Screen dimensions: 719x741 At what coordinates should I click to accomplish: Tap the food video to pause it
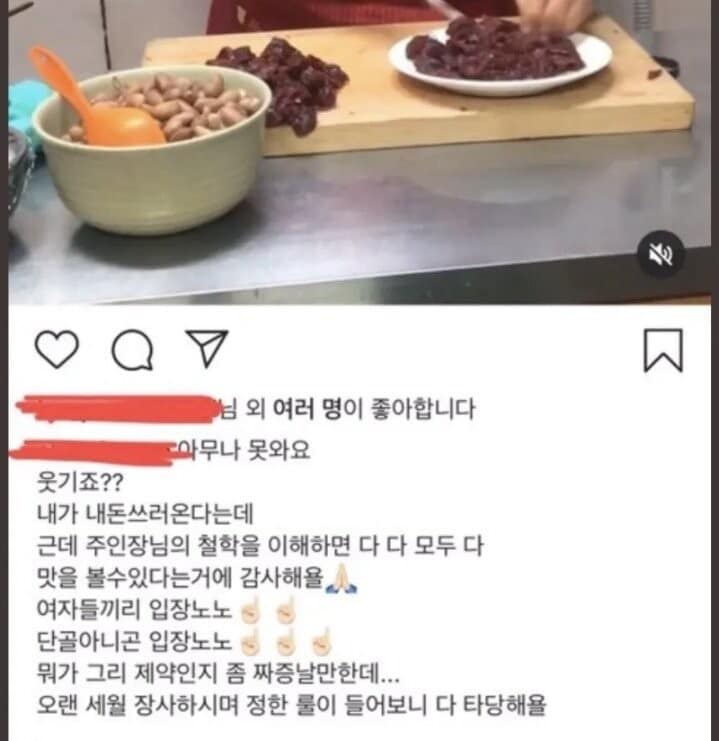click(360, 150)
